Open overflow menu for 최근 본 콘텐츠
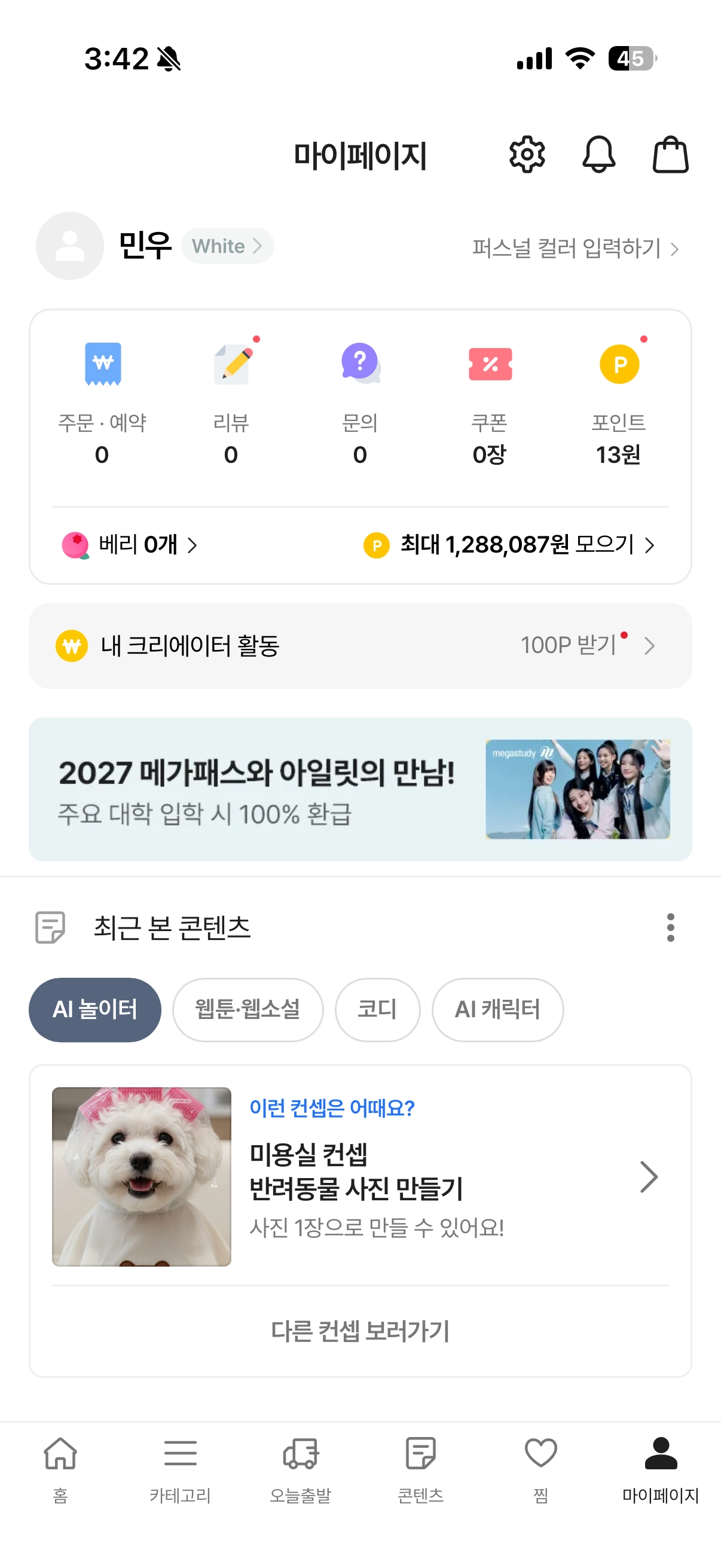The width and height of the screenshot is (721, 1568). click(x=670, y=927)
